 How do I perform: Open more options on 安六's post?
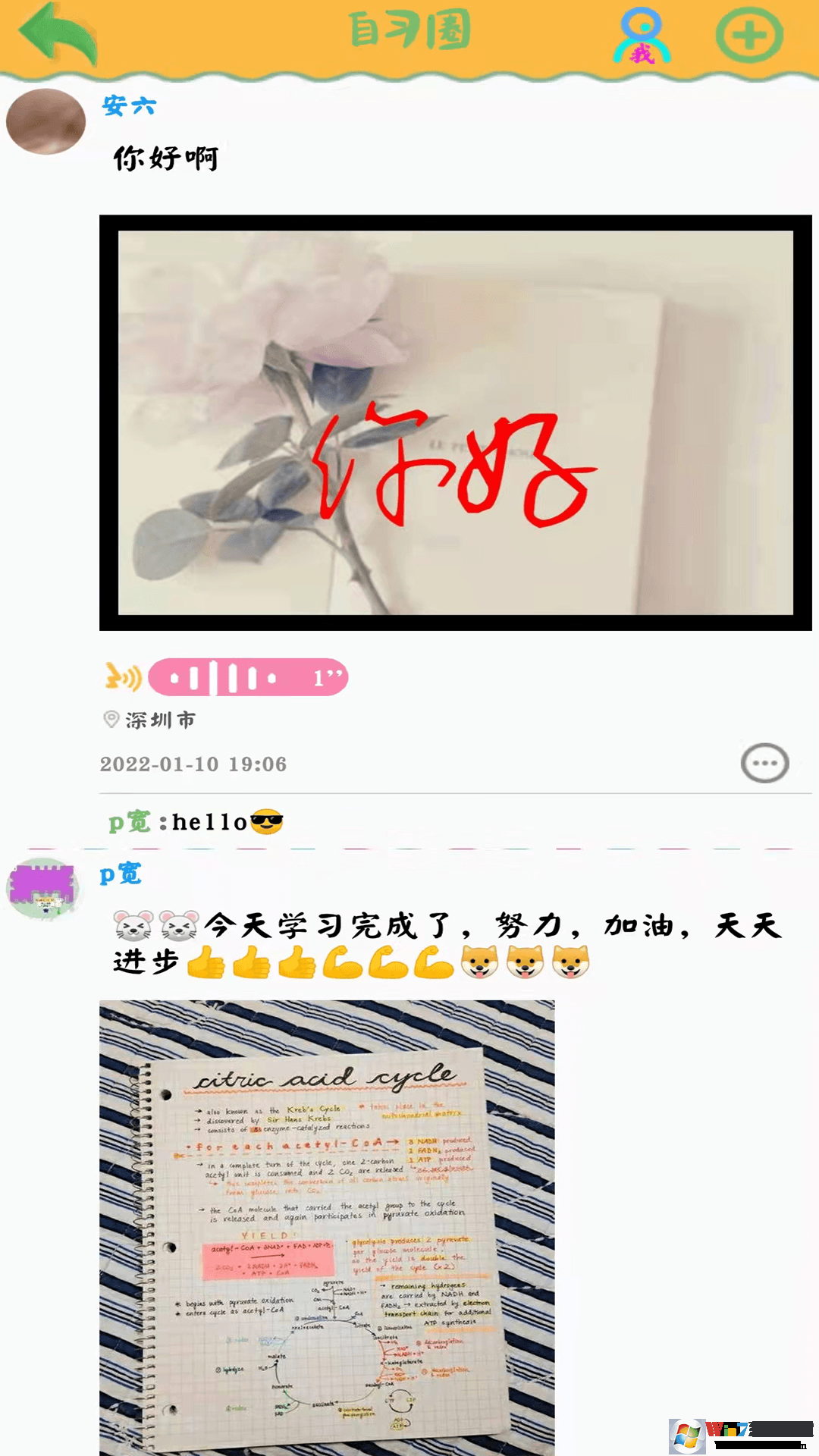coord(764,763)
